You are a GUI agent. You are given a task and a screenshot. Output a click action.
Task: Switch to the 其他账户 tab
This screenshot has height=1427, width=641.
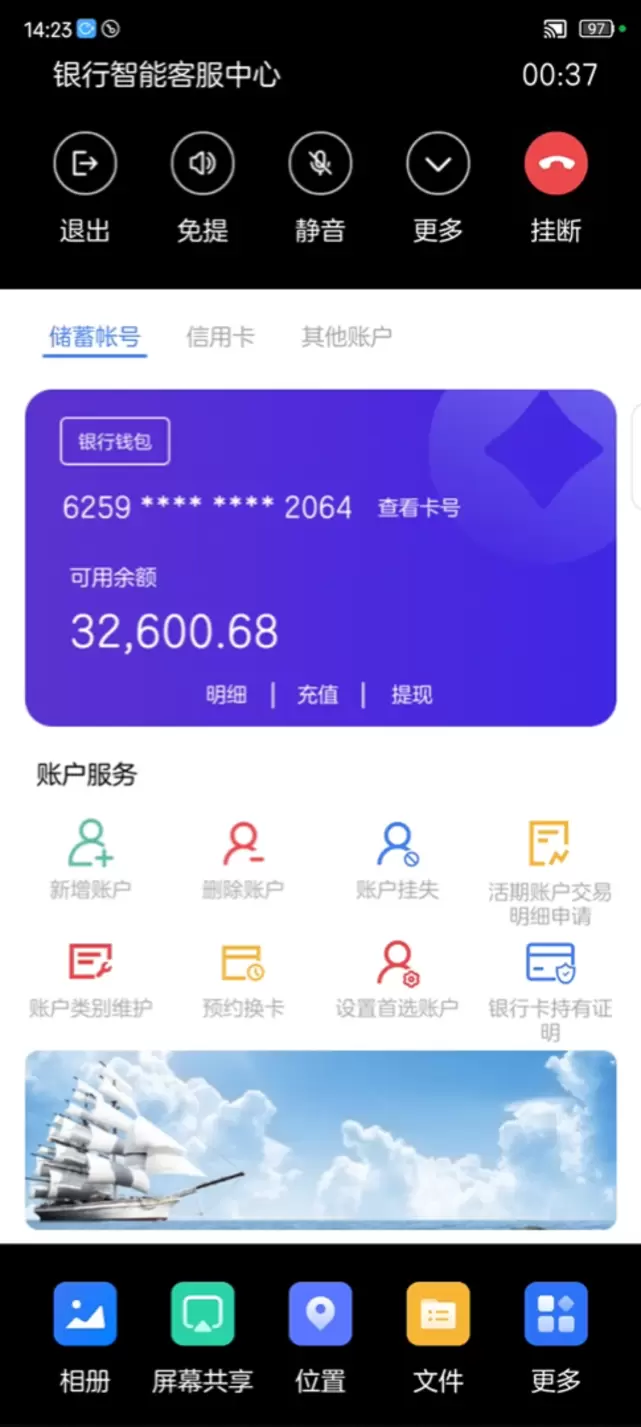click(x=346, y=337)
